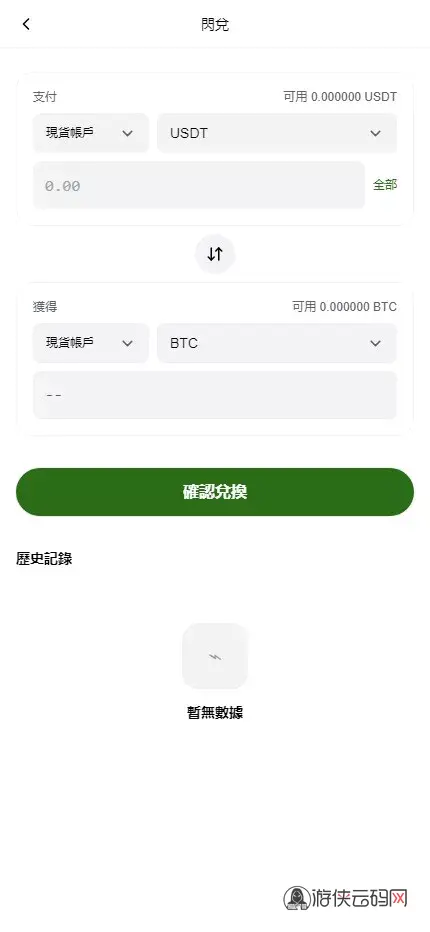
Task: Tap the 確認兌換 button
Action: point(215,492)
